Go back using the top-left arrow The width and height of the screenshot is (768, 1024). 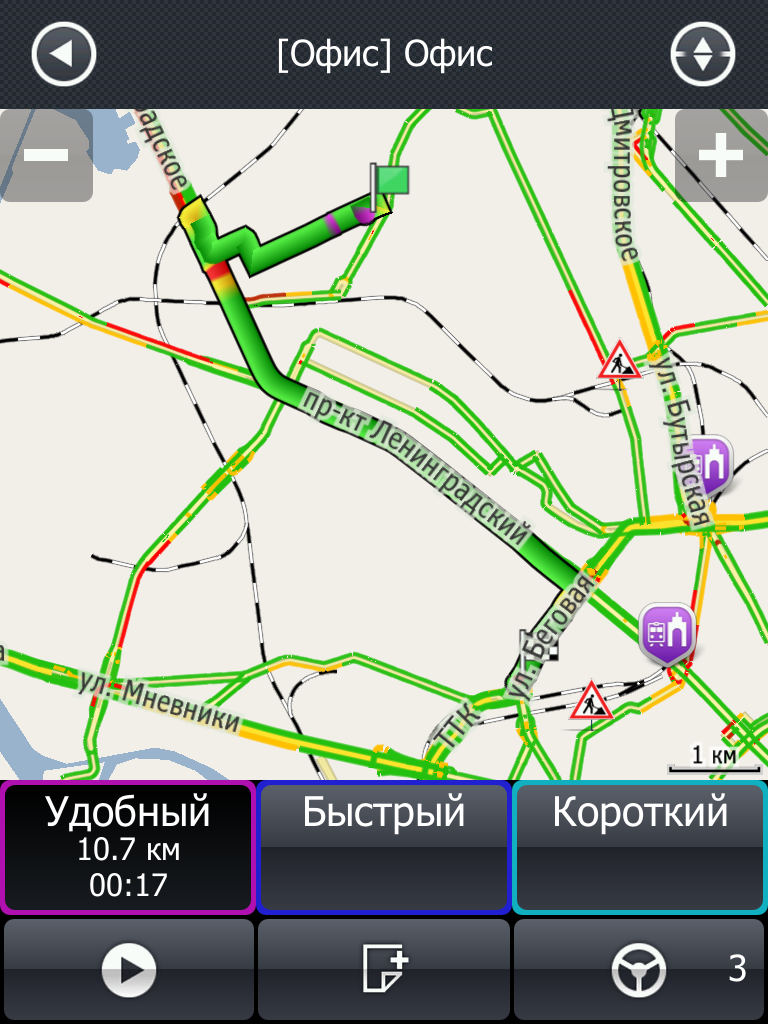coord(63,54)
